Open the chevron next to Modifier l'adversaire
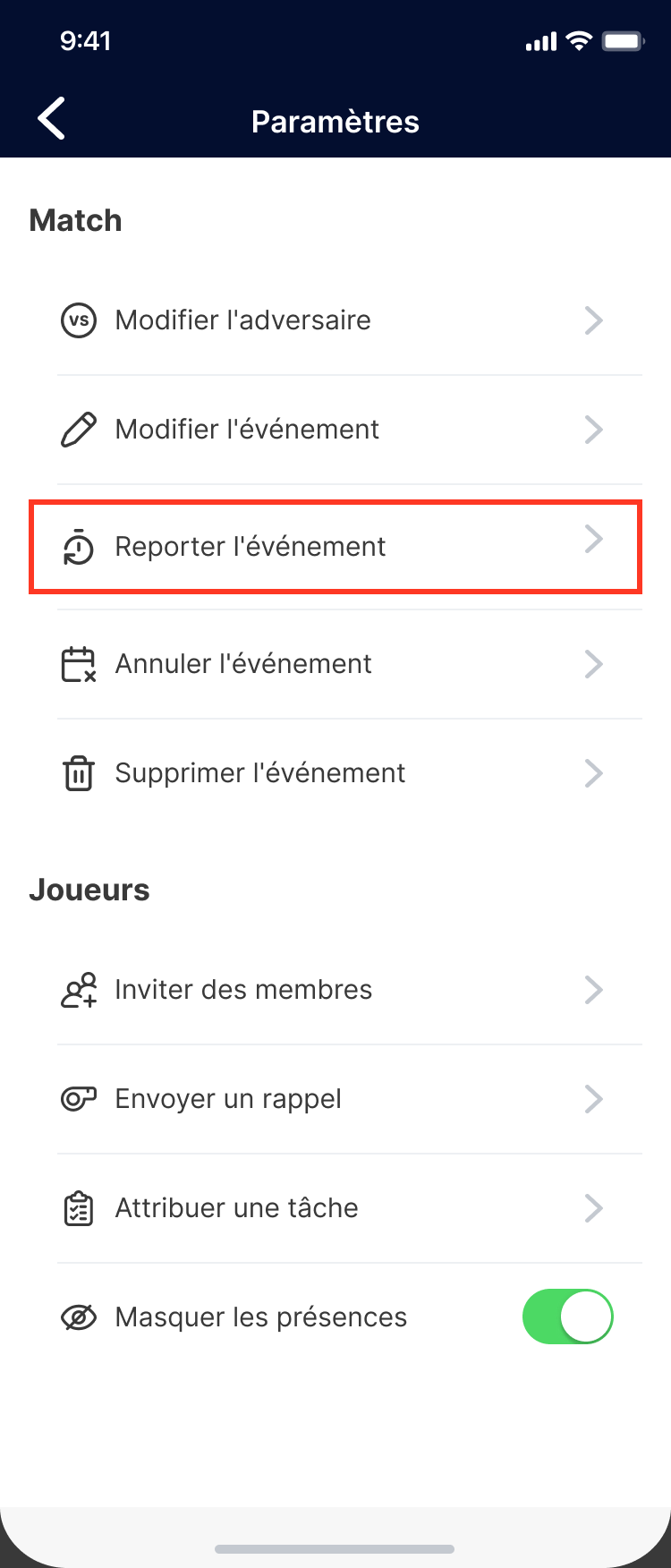 click(593, 320)
